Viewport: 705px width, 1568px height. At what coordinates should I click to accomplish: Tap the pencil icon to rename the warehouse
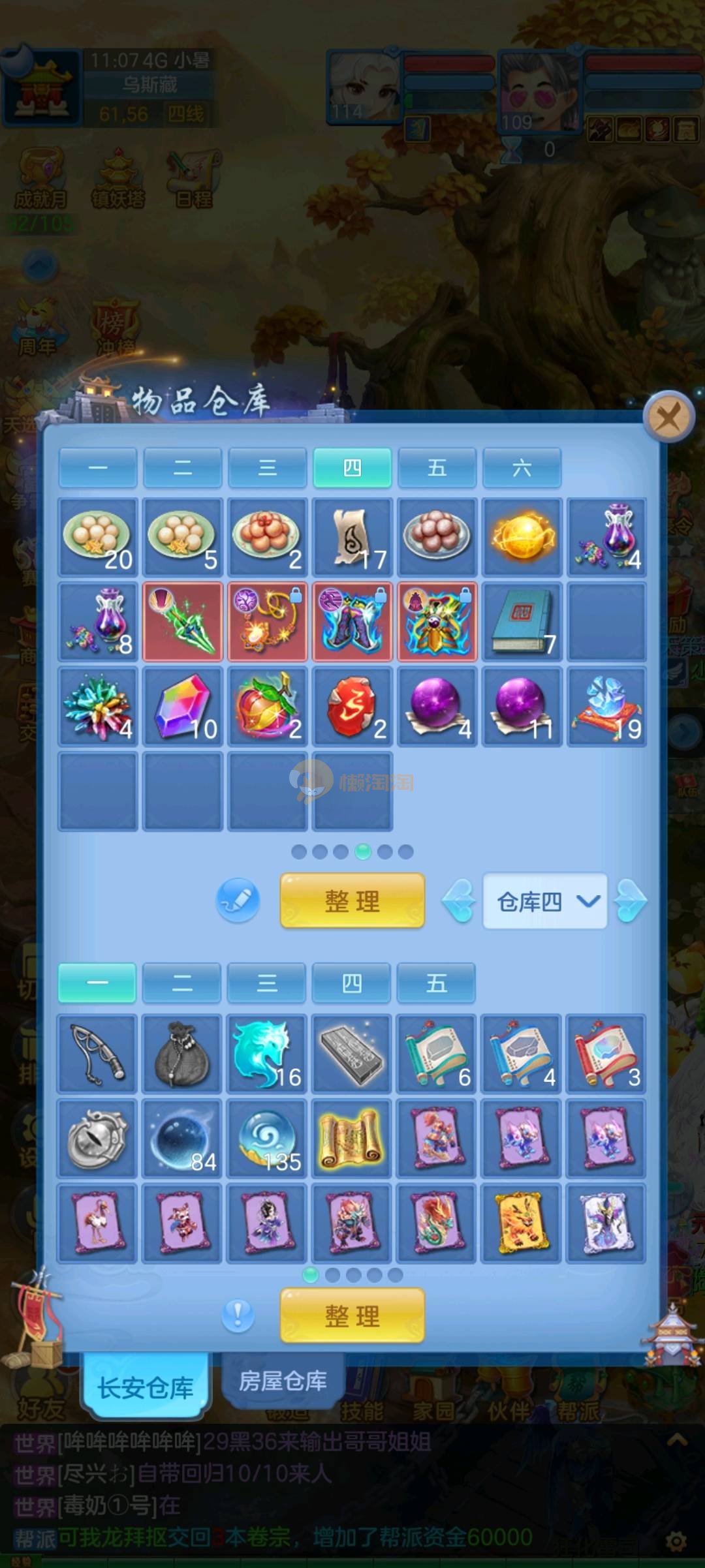238,900
